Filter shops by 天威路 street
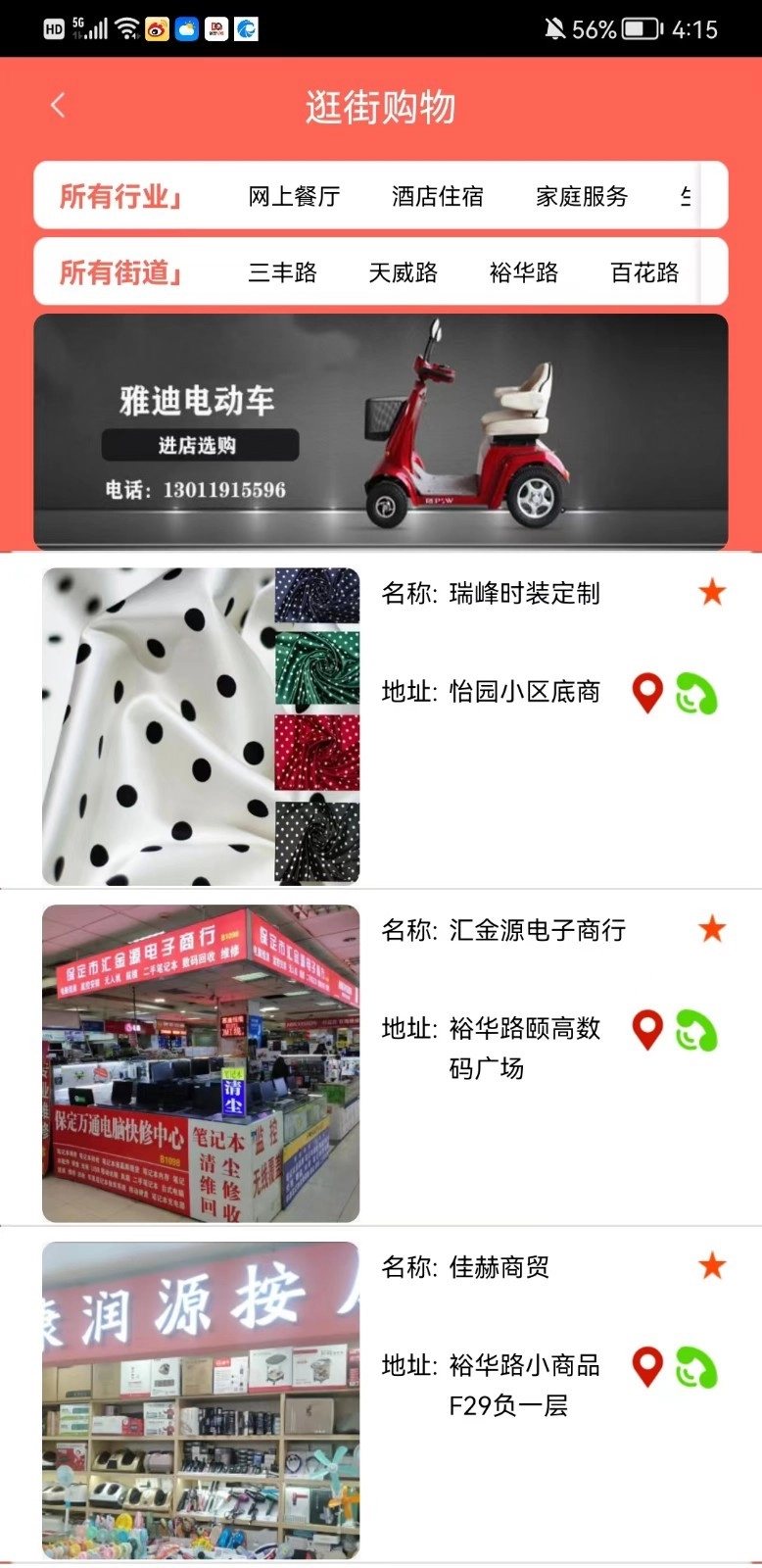The image size is (762, 1568). point(403,272)
